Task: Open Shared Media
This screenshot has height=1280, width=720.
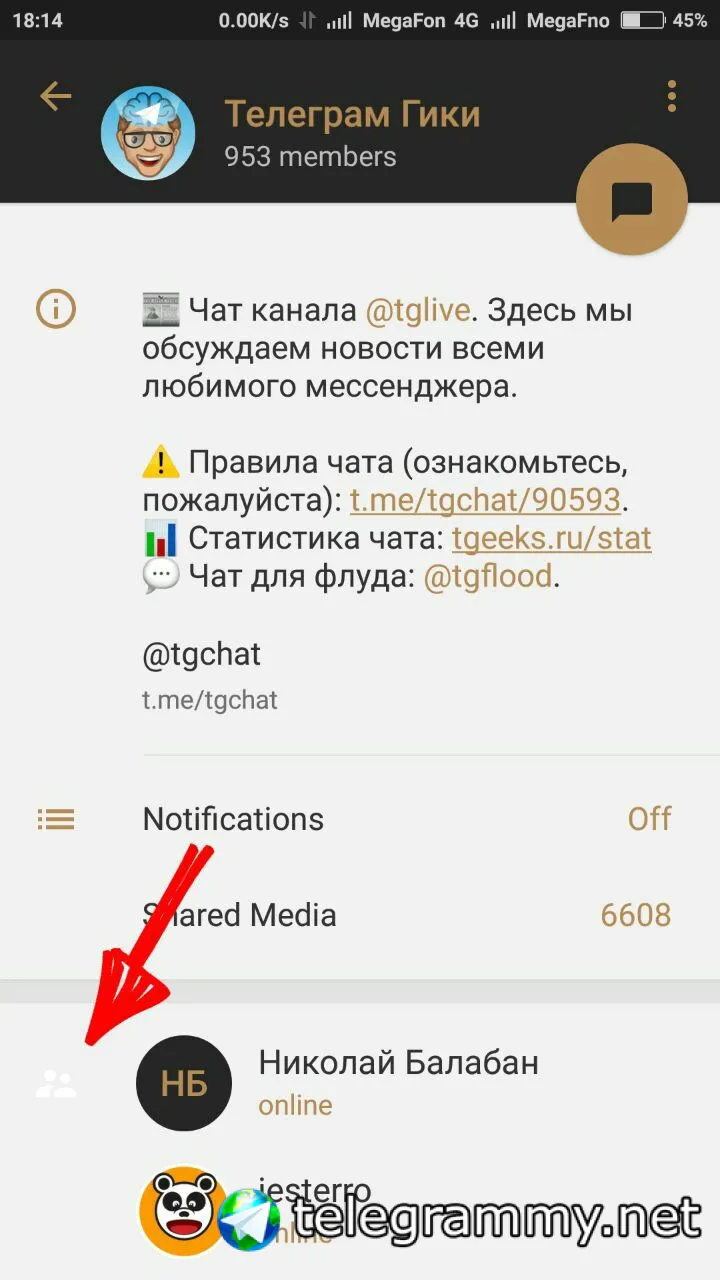Action: pyautogui.click(x=400, y=915)
